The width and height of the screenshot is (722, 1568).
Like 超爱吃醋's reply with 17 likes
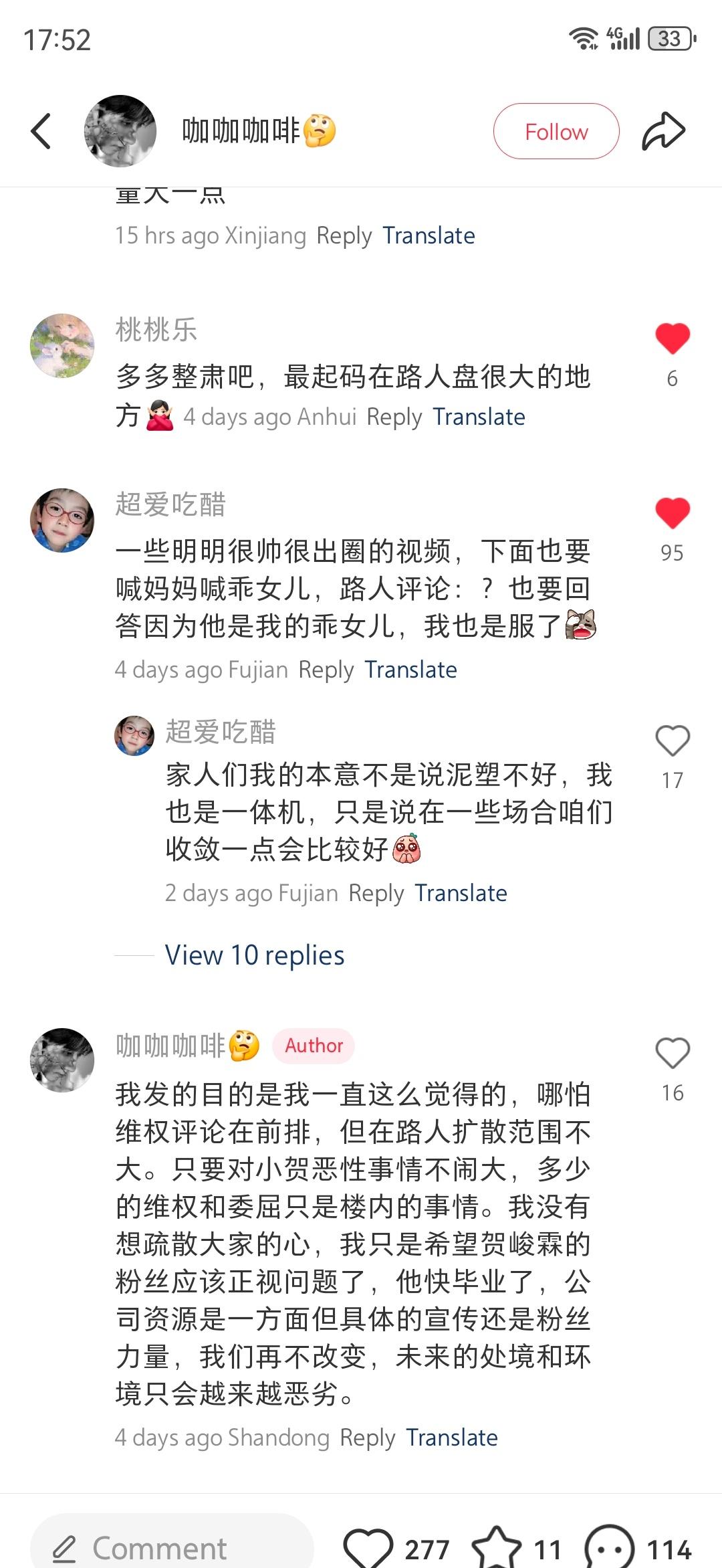click(x=672, y=741)
